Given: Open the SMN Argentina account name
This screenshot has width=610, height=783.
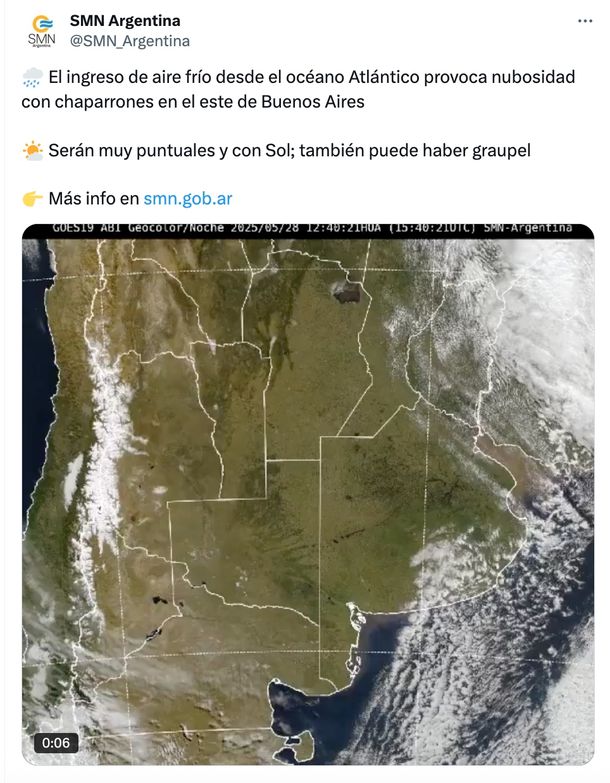Looking at the screenshot, I should (x=125, y=20).
